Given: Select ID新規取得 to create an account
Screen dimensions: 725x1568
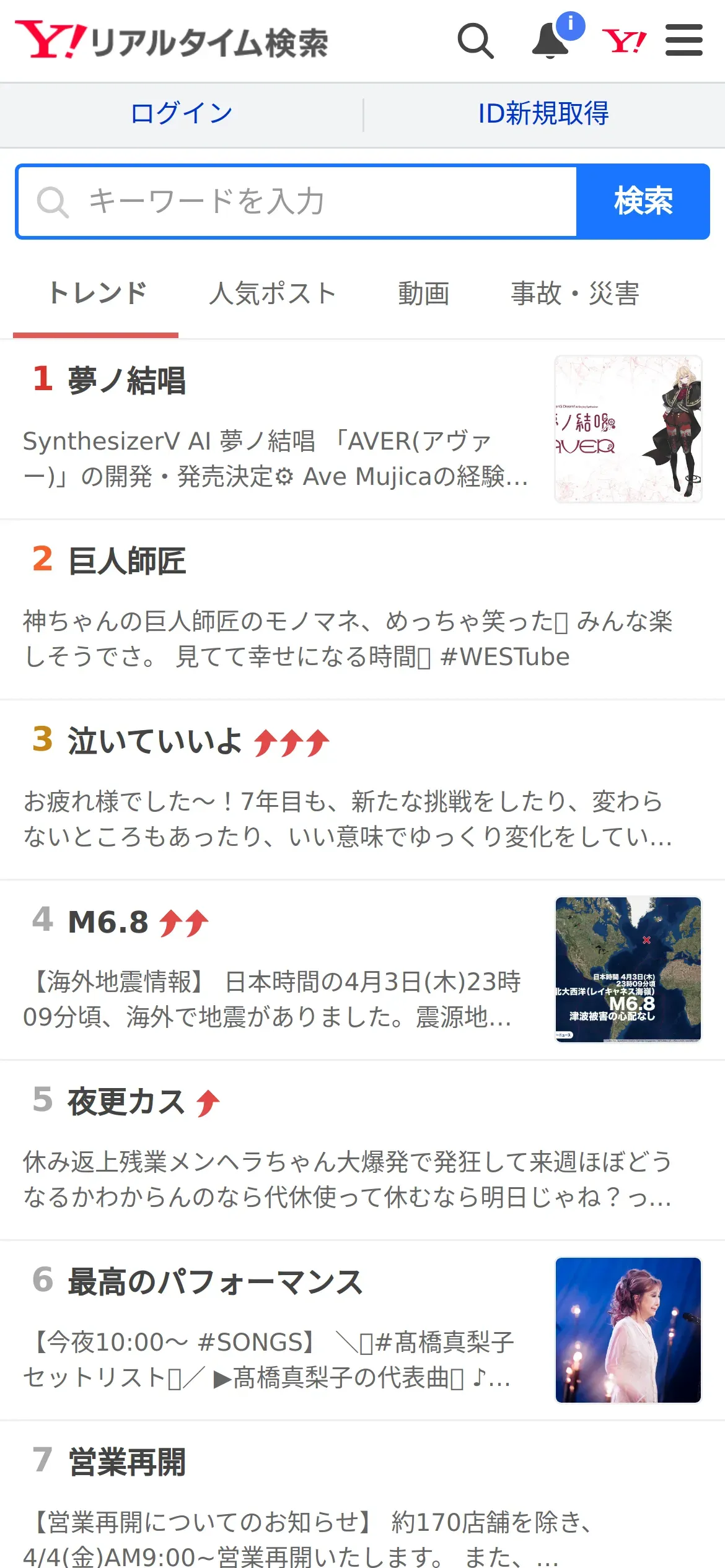Looking at the screenshot, I should click(543, 114).
